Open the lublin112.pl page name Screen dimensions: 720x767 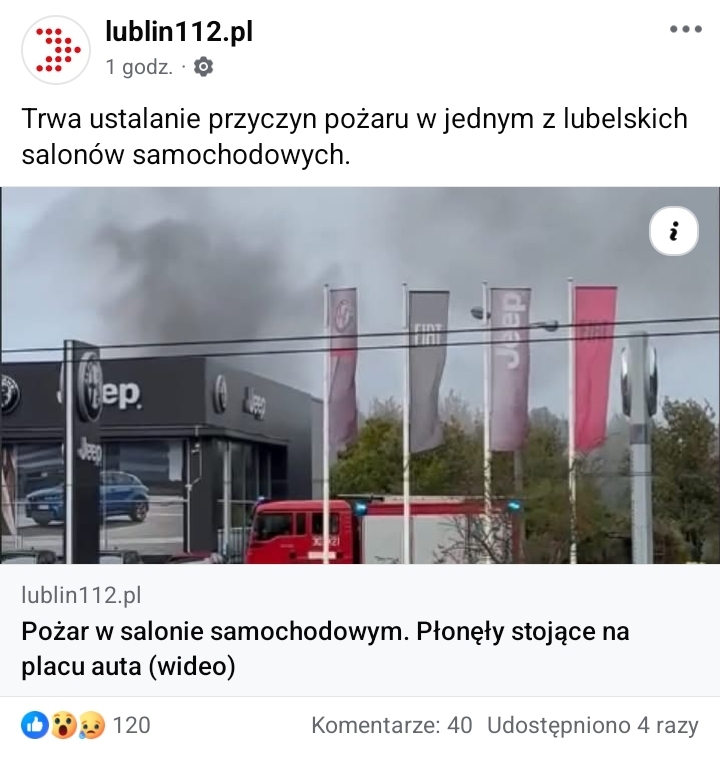(179, 32)
